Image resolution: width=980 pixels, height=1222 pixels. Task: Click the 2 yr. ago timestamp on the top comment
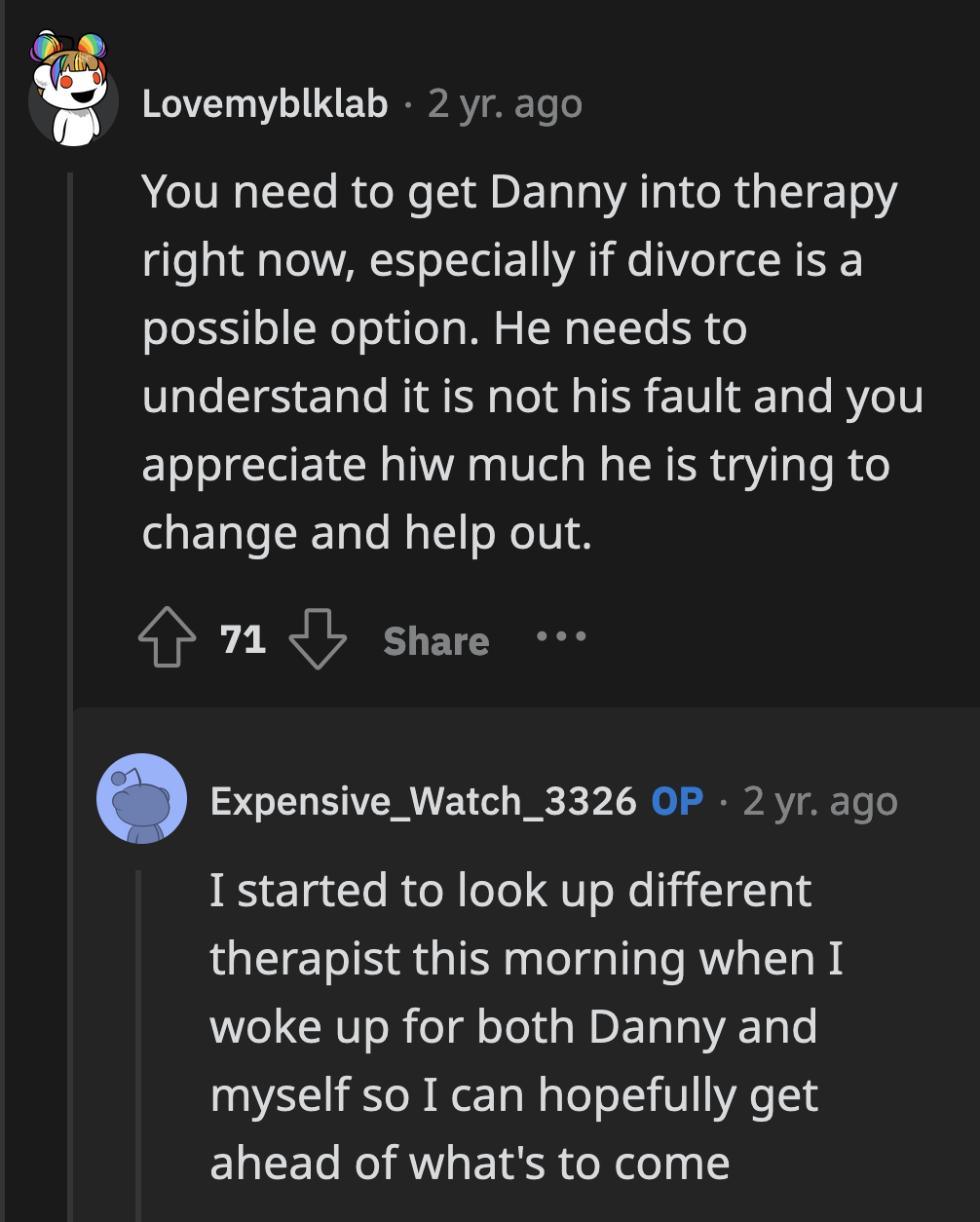point(503,103)
